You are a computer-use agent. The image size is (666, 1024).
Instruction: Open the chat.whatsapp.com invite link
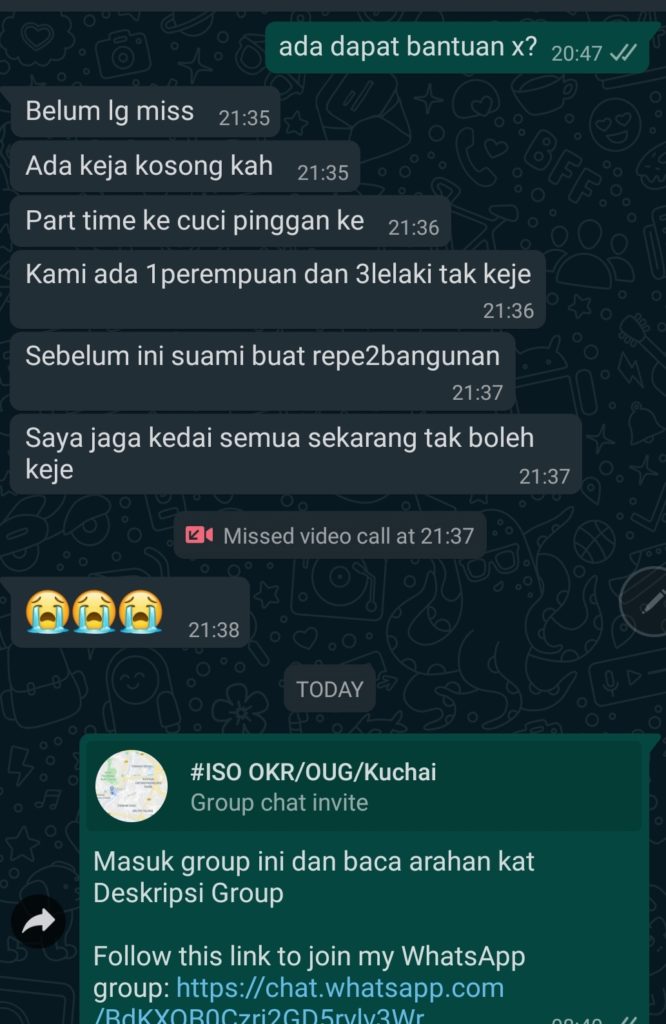pyautogui.click(x=340, y=989)
